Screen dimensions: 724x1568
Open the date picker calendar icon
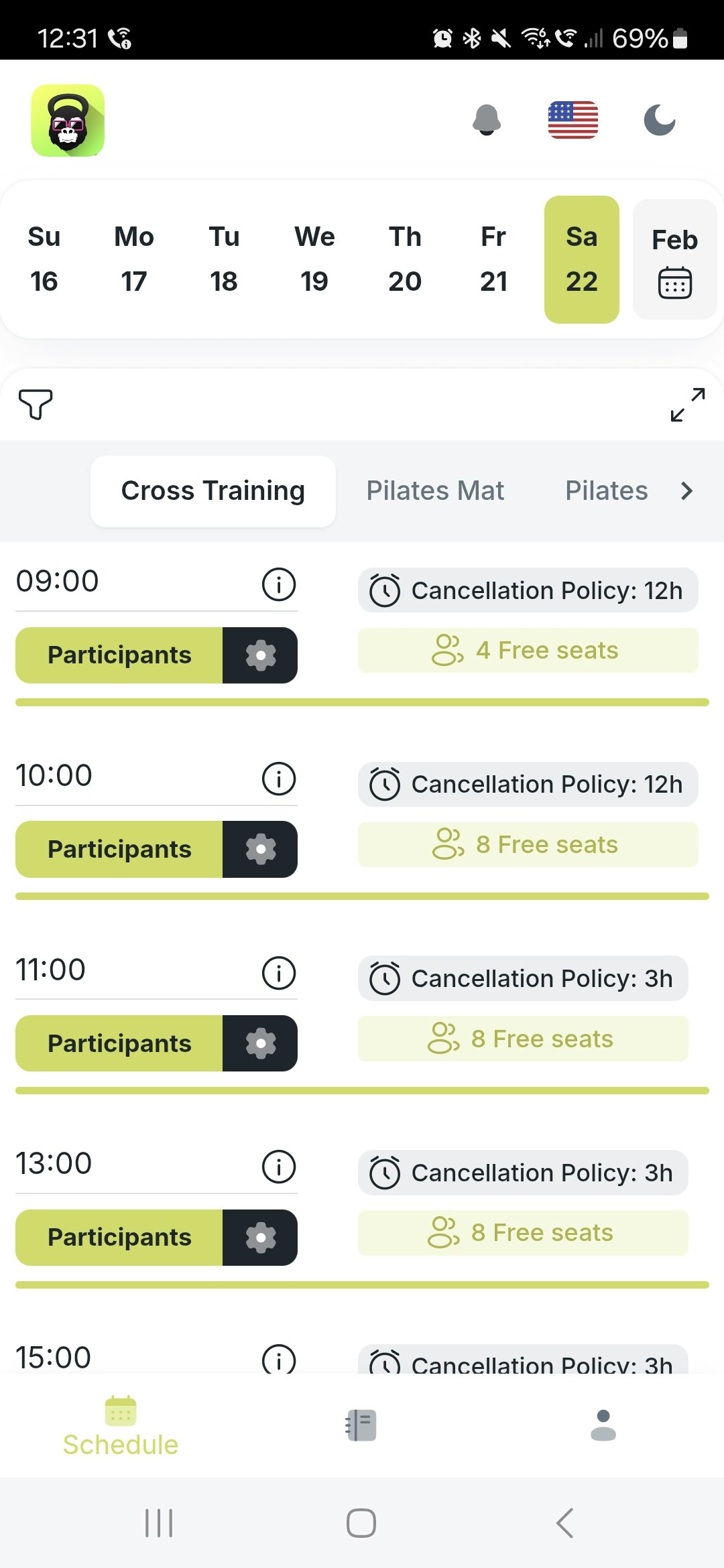(x=674, y=283)
